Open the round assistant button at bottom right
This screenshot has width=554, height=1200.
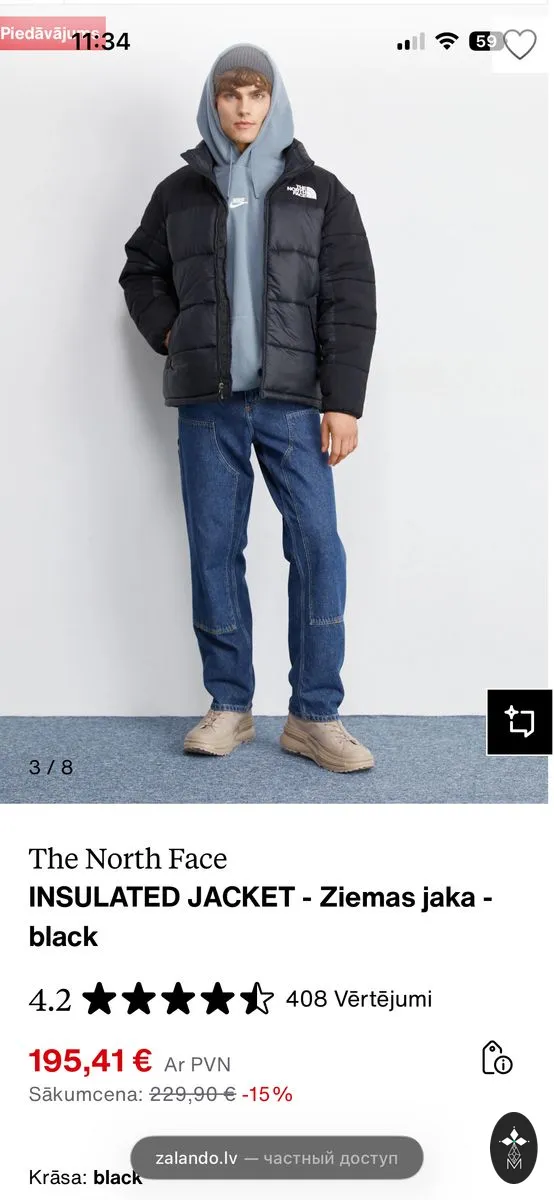[x=514, y=1143]
